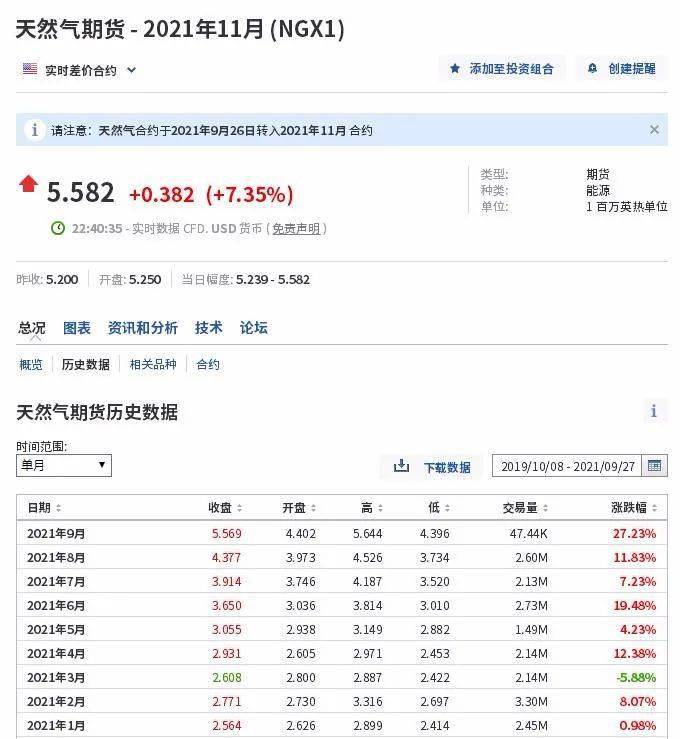Open the real-time CFD contract dropdown
Screen dimensions: 680x739
pyautogui.click(x=80, y=70)
